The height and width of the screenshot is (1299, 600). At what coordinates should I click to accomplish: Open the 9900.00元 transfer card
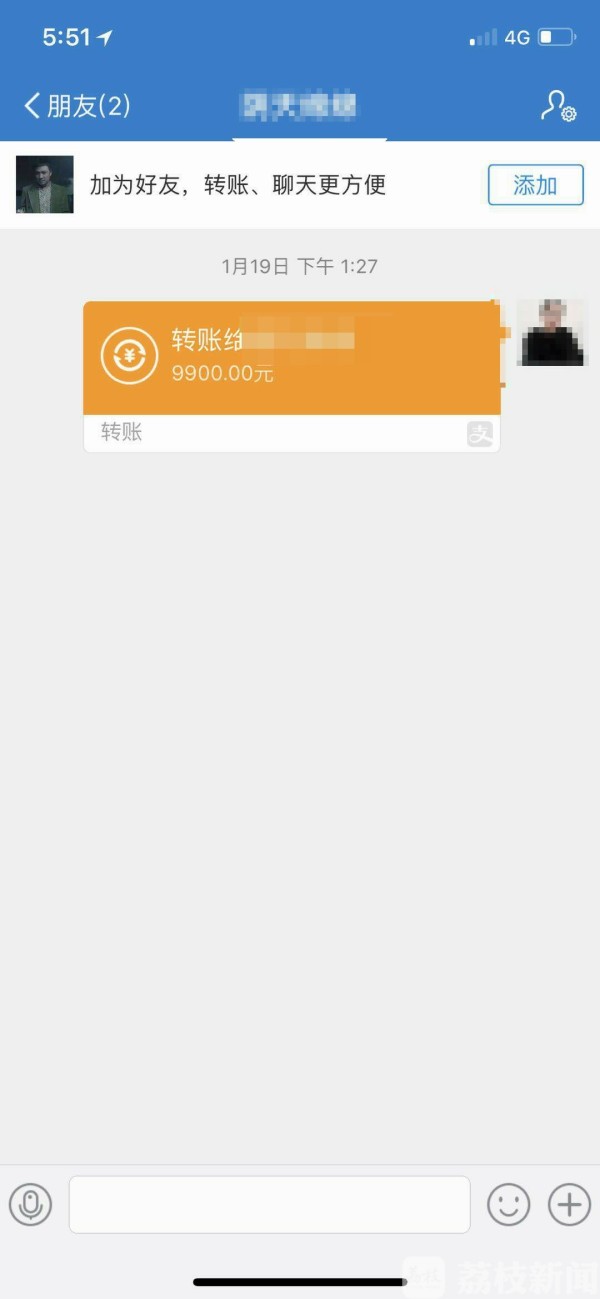point(291,359)
